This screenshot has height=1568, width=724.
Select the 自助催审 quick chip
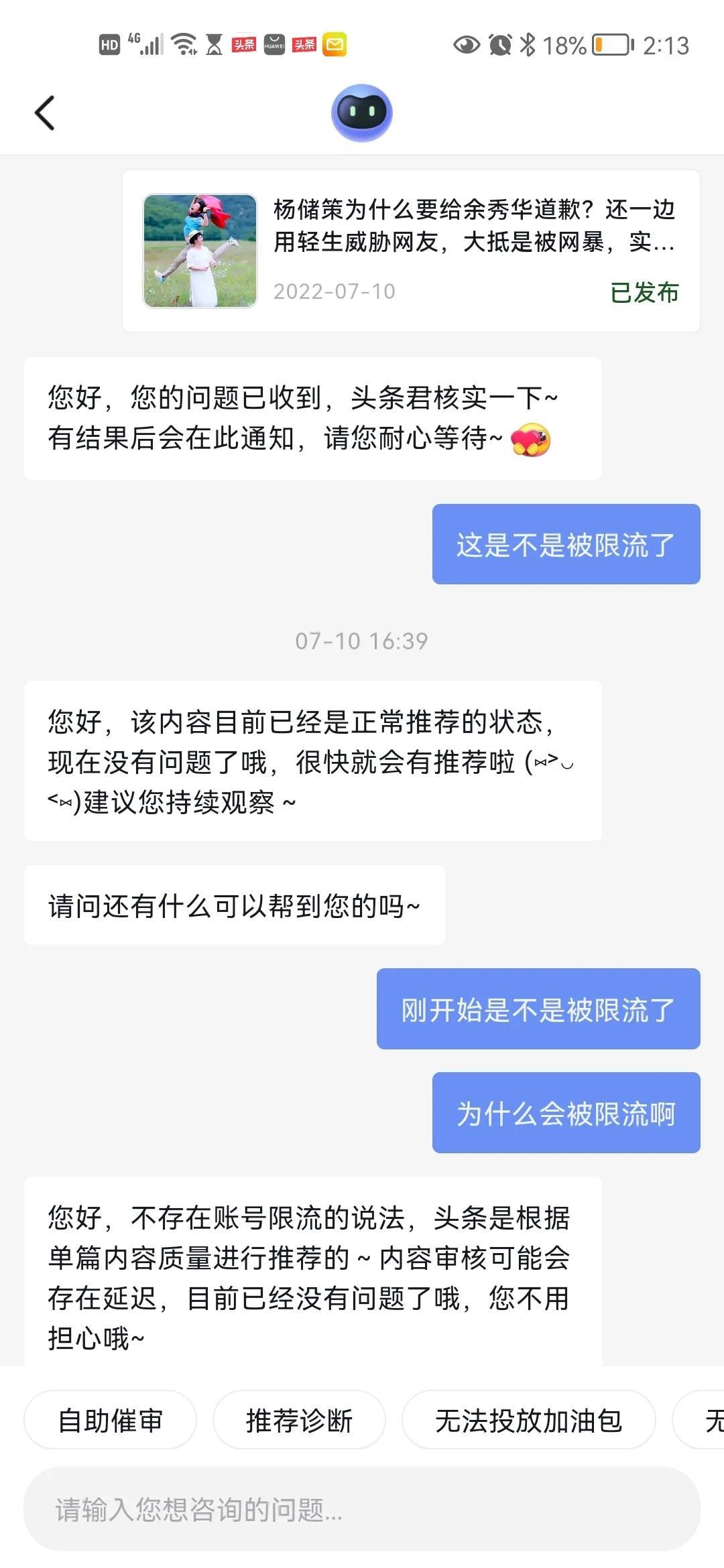[111, 1420]
